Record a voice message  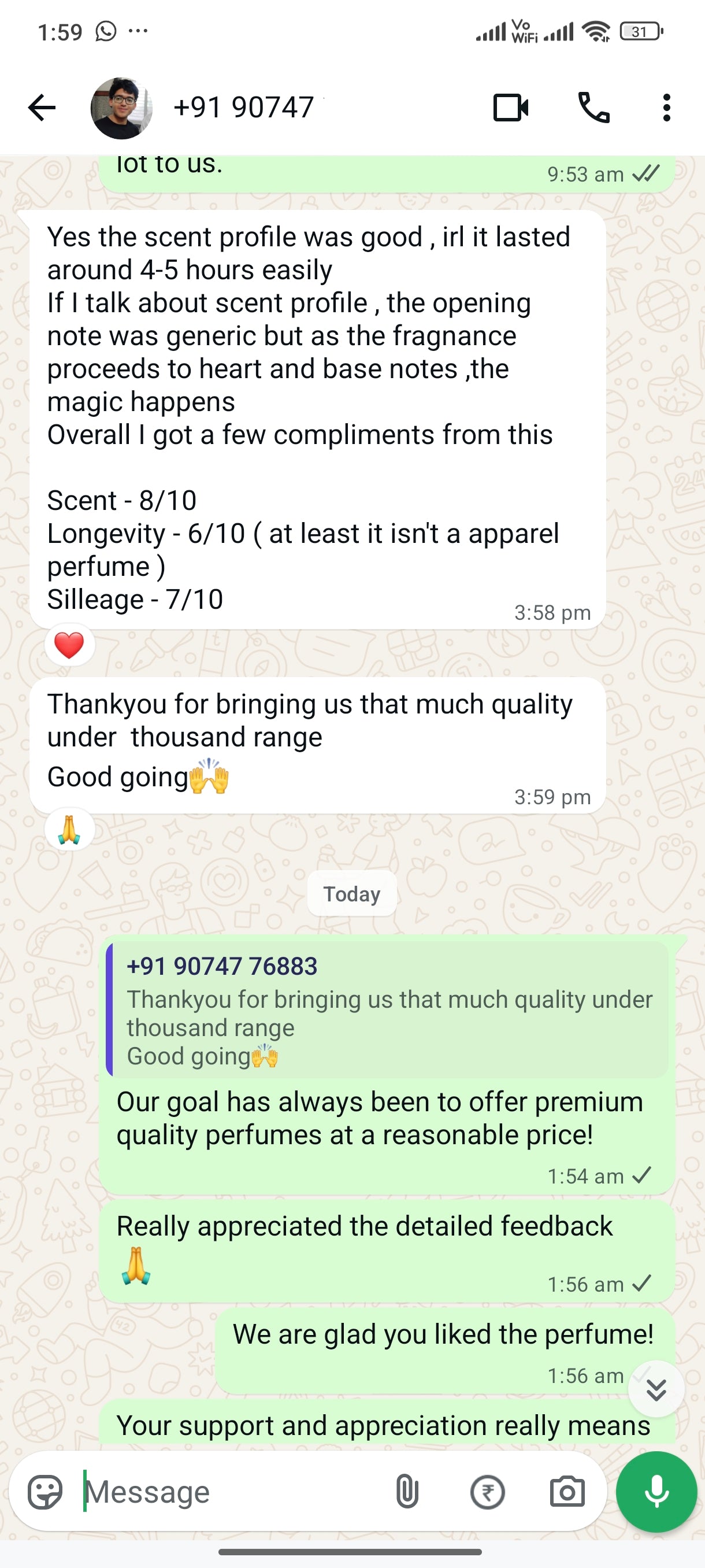pyautogui.click(x=656, y=1492)
